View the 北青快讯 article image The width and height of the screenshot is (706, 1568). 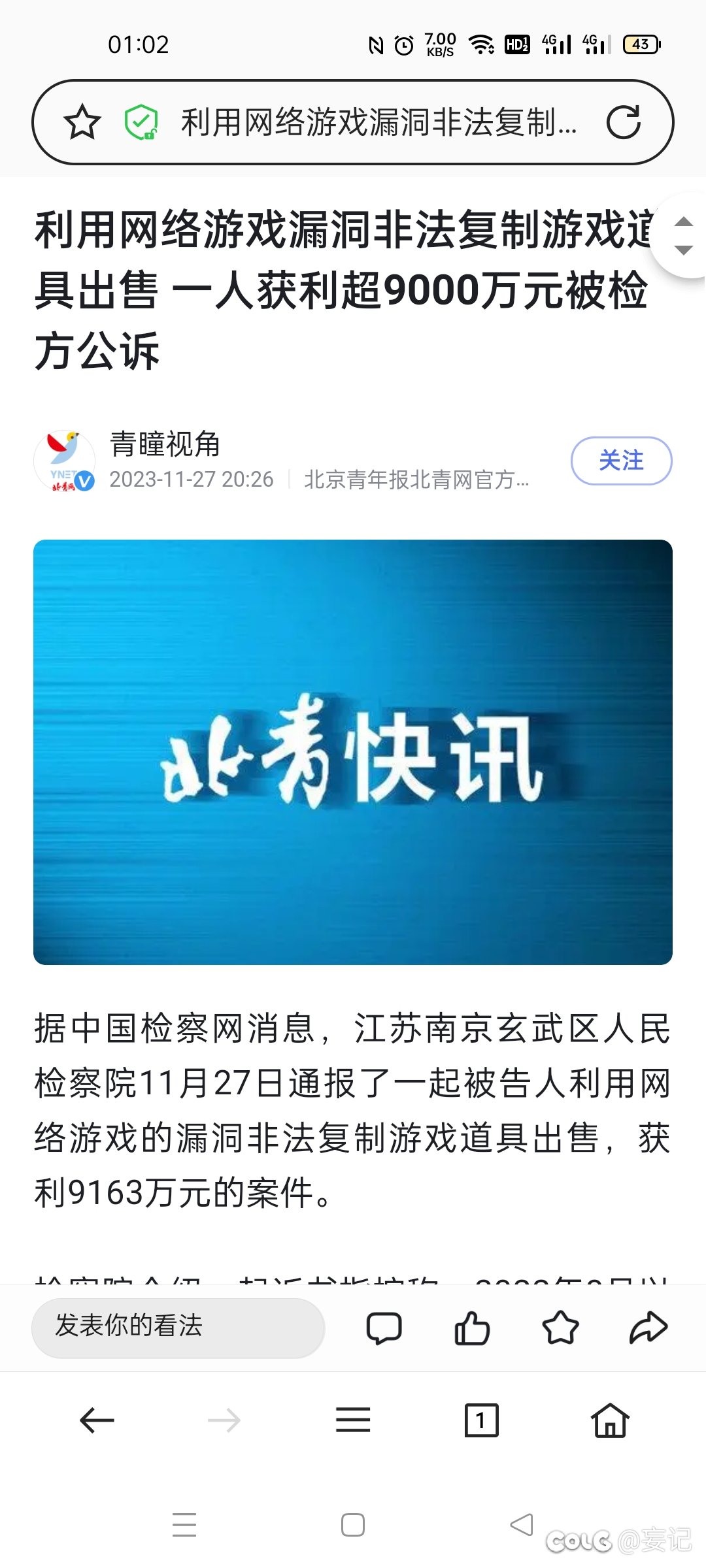pyautogui.click(x=353, y=758)
